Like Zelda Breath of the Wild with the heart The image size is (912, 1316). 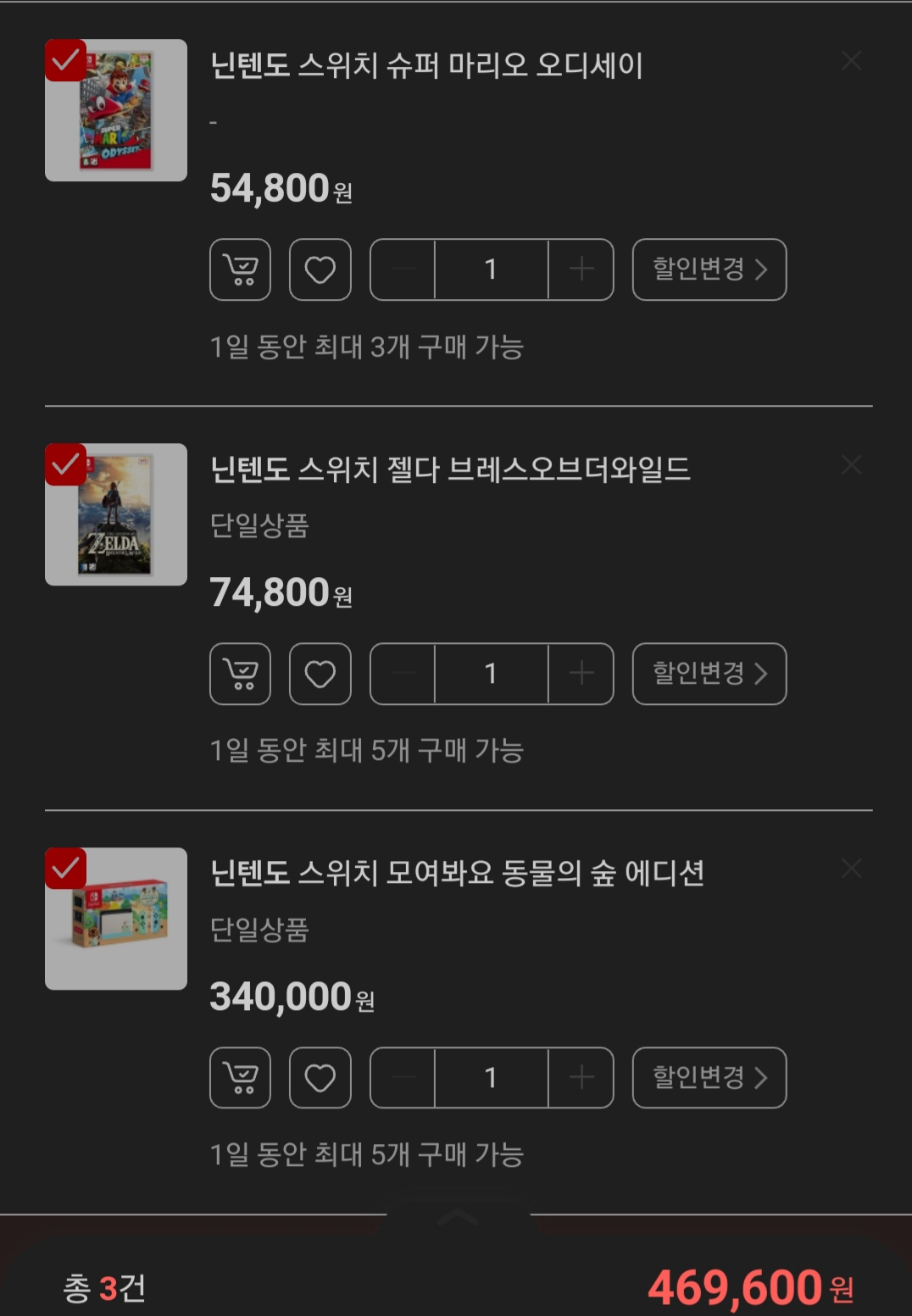tap(320, 674)
